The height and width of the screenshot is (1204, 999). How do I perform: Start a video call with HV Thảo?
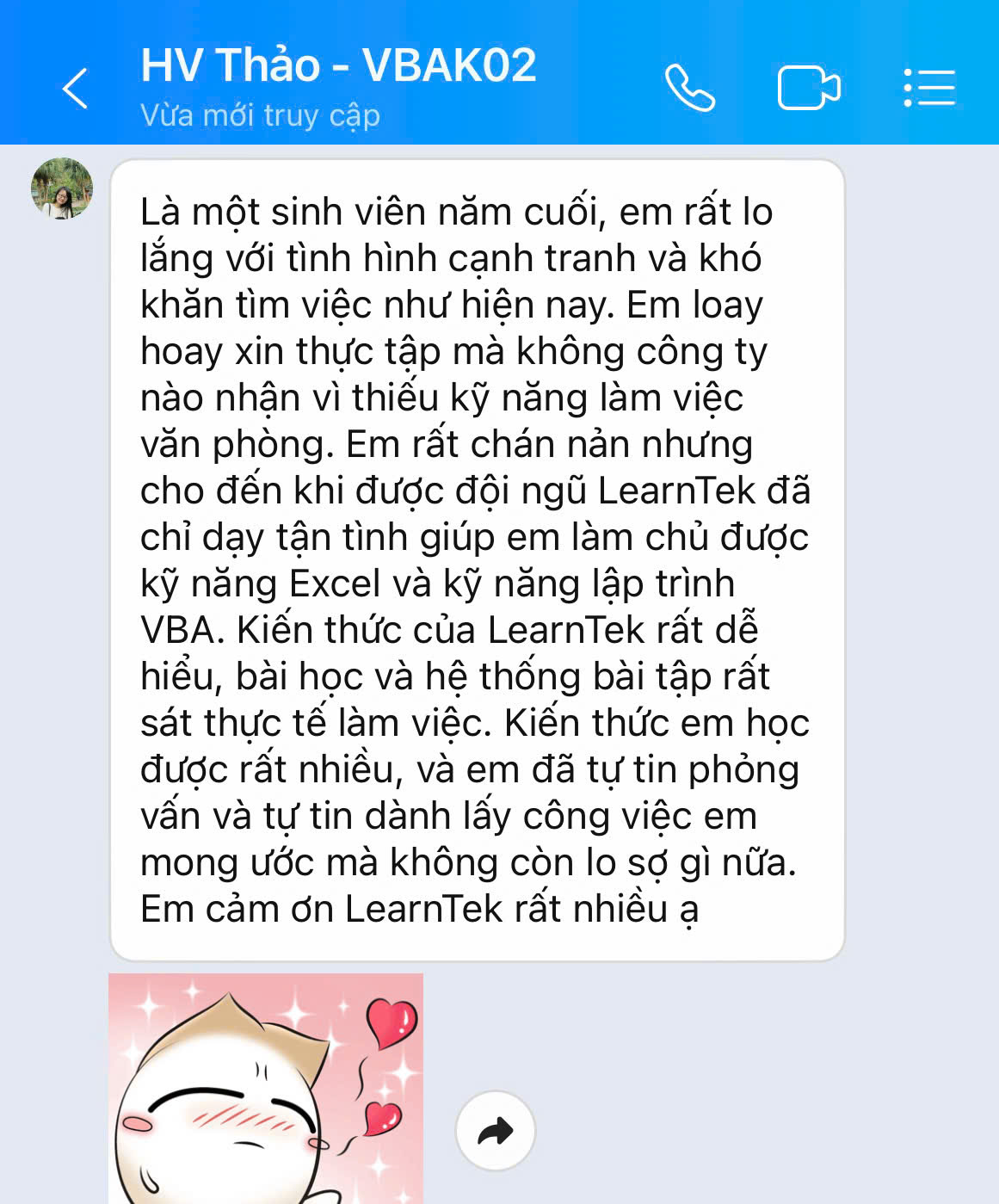click(808, 88)
